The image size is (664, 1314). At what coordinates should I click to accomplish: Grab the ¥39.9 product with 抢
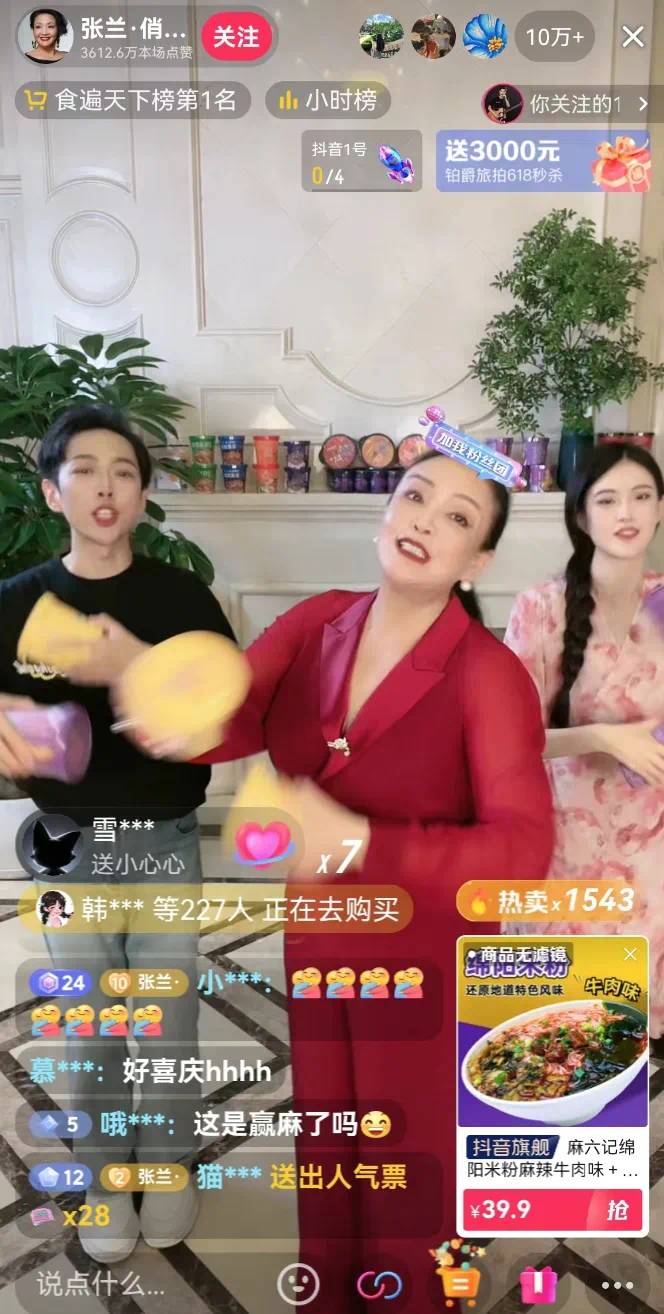[616, 1210]
